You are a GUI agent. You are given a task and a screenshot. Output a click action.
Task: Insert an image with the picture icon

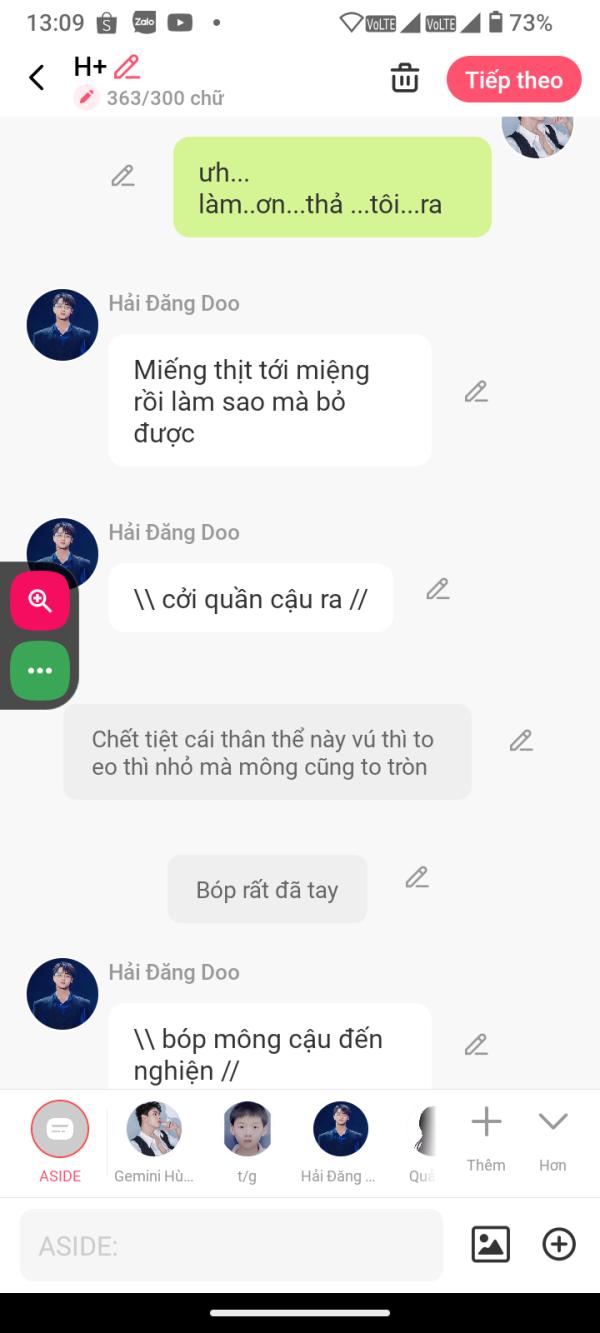tap(490, 1244)
